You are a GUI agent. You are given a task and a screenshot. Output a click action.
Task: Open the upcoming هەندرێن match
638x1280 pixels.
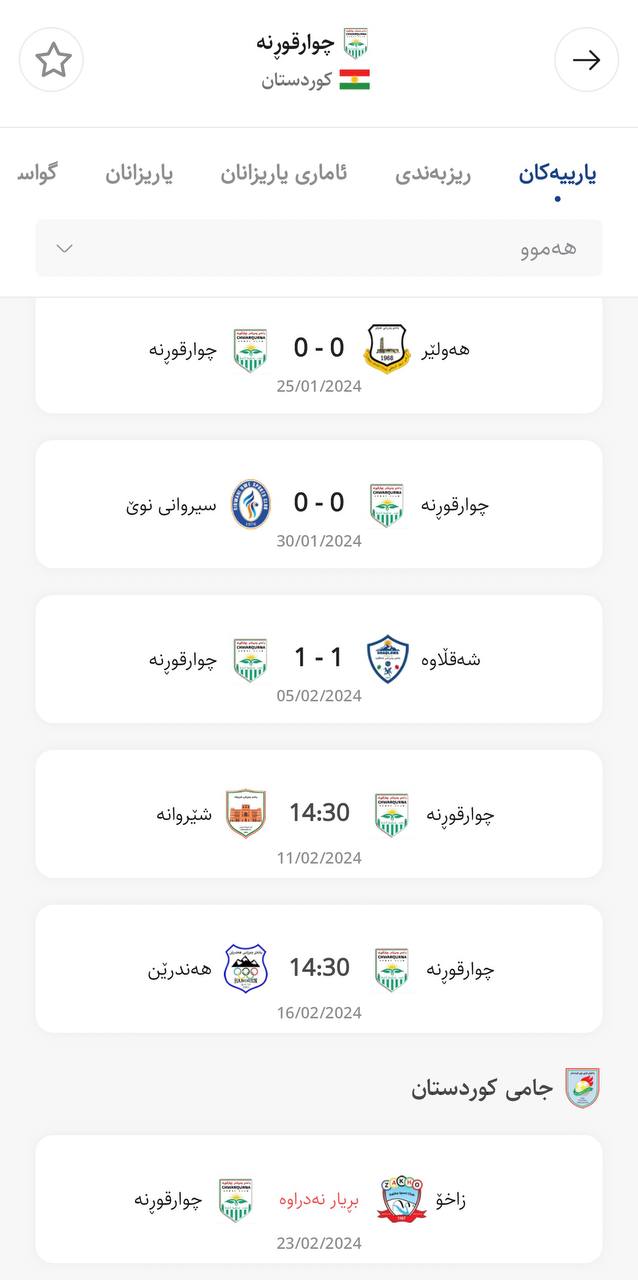[319, 969]
